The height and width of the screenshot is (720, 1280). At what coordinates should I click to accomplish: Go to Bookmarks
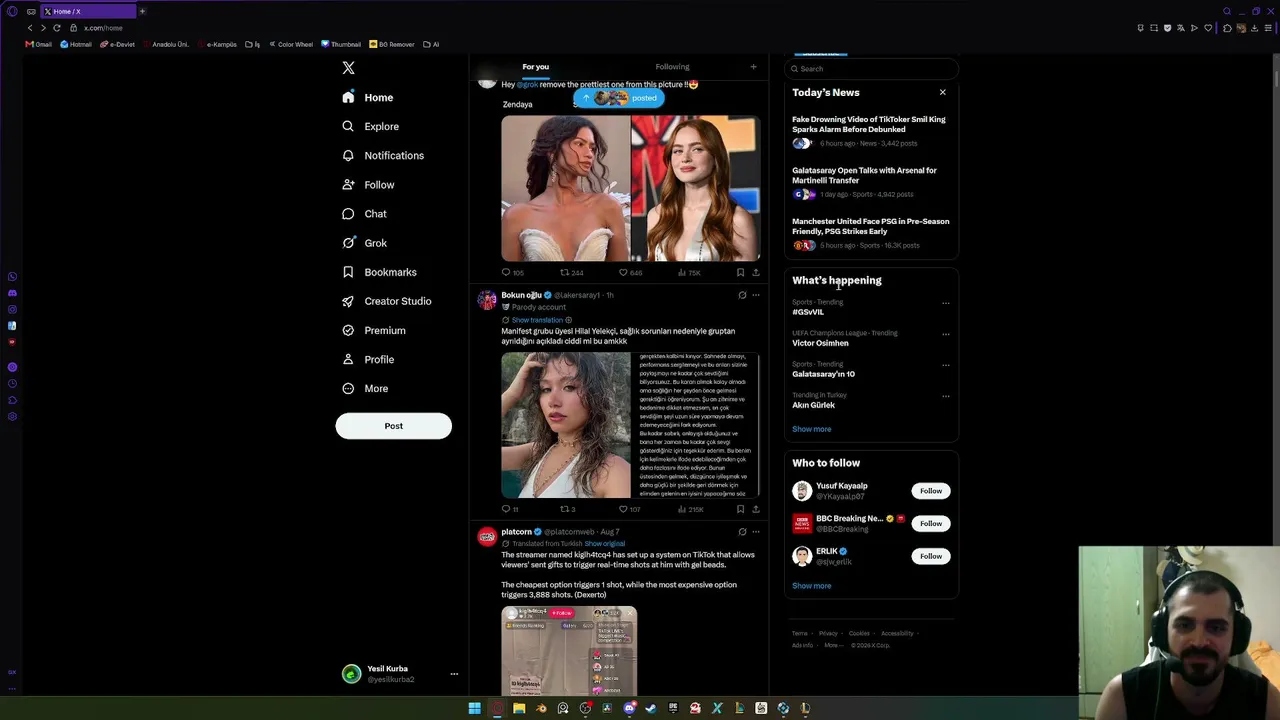[379, 272]
